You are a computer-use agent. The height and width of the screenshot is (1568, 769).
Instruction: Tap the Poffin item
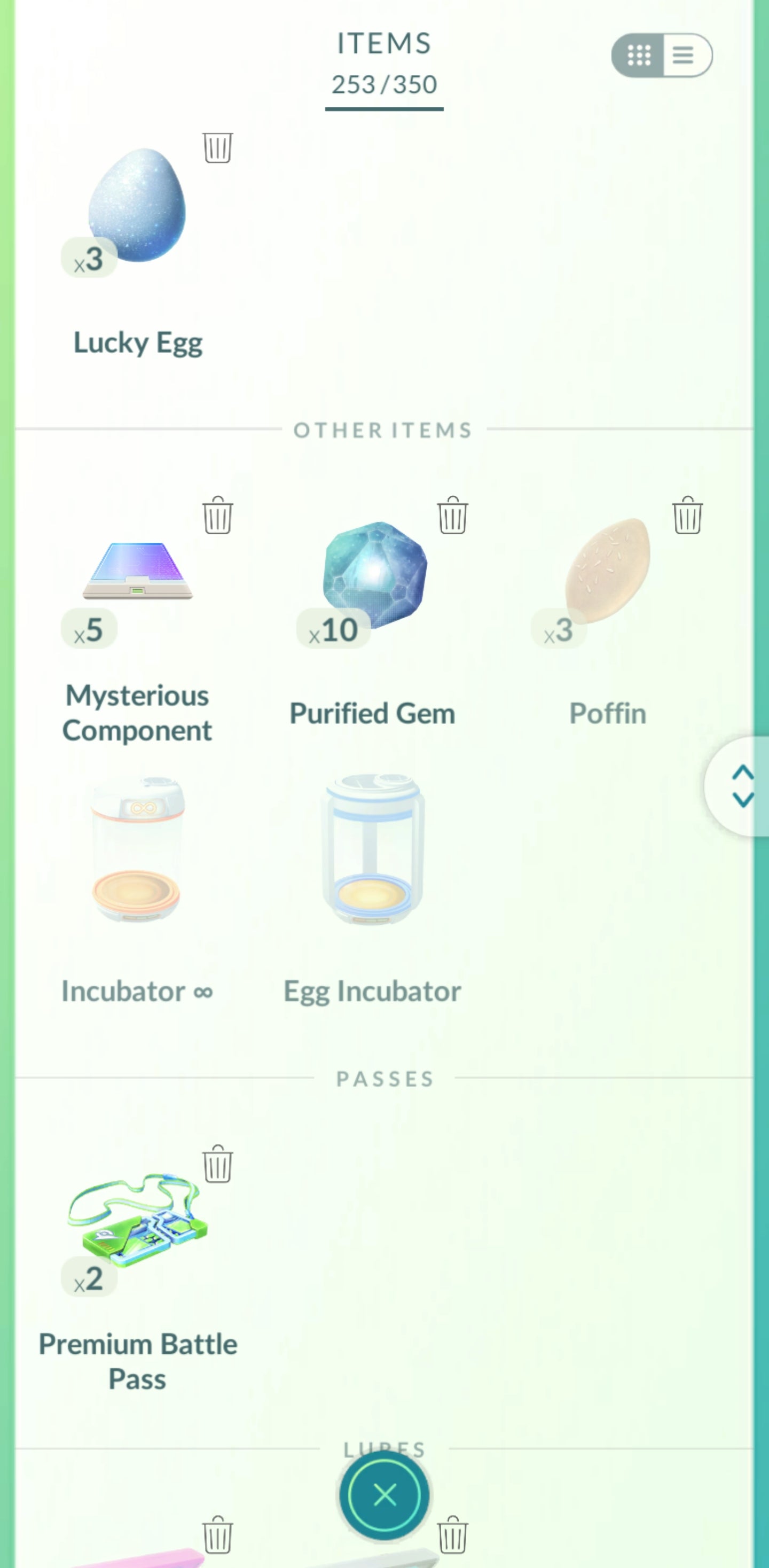(607, 572)
